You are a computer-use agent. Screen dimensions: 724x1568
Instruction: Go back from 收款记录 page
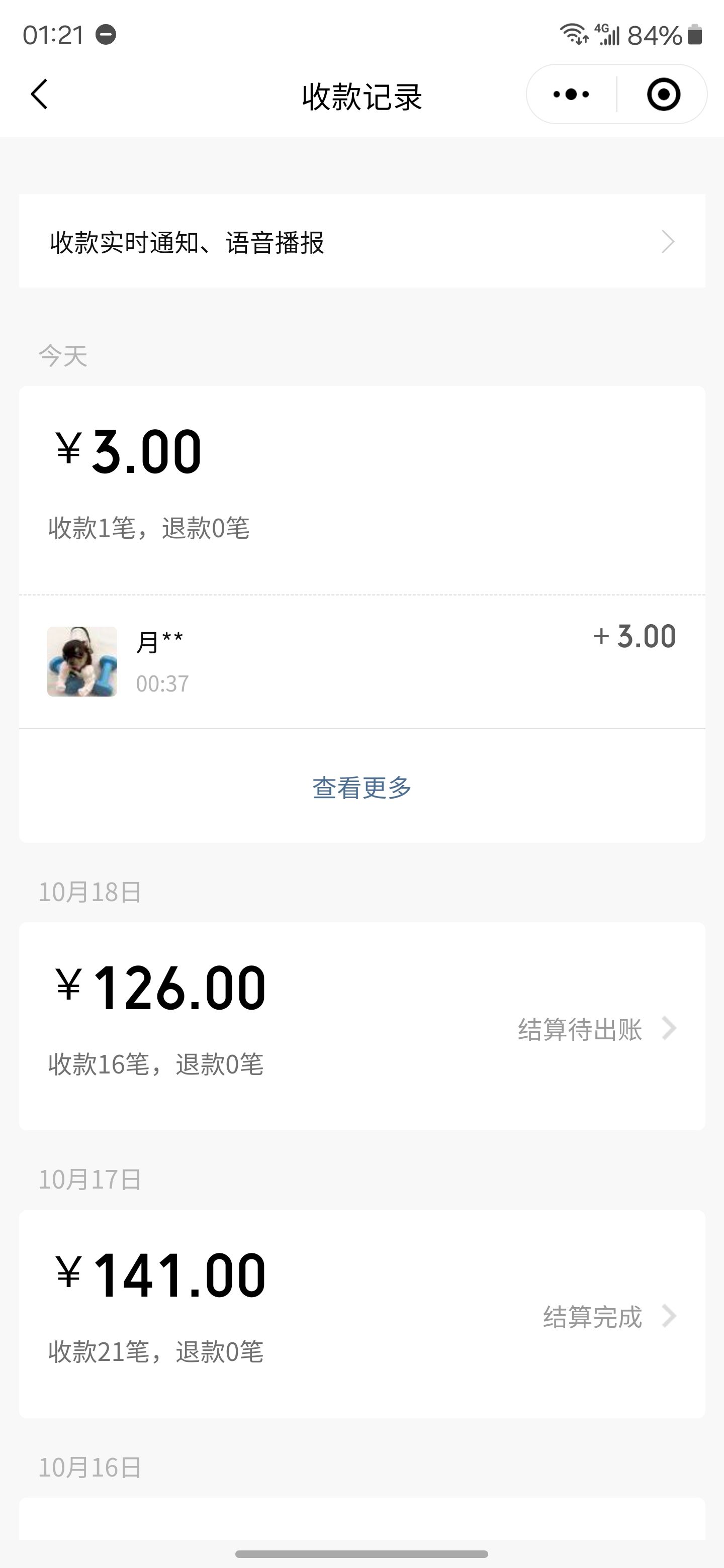(40, 94)
